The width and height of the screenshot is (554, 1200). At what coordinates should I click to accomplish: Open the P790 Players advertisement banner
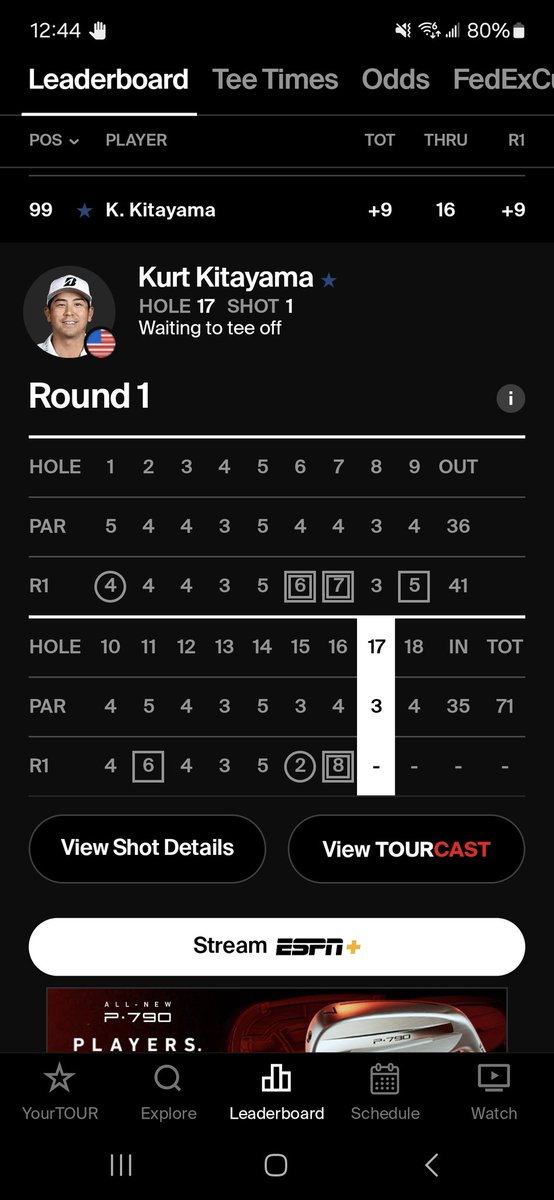[x=277, y=1020]
